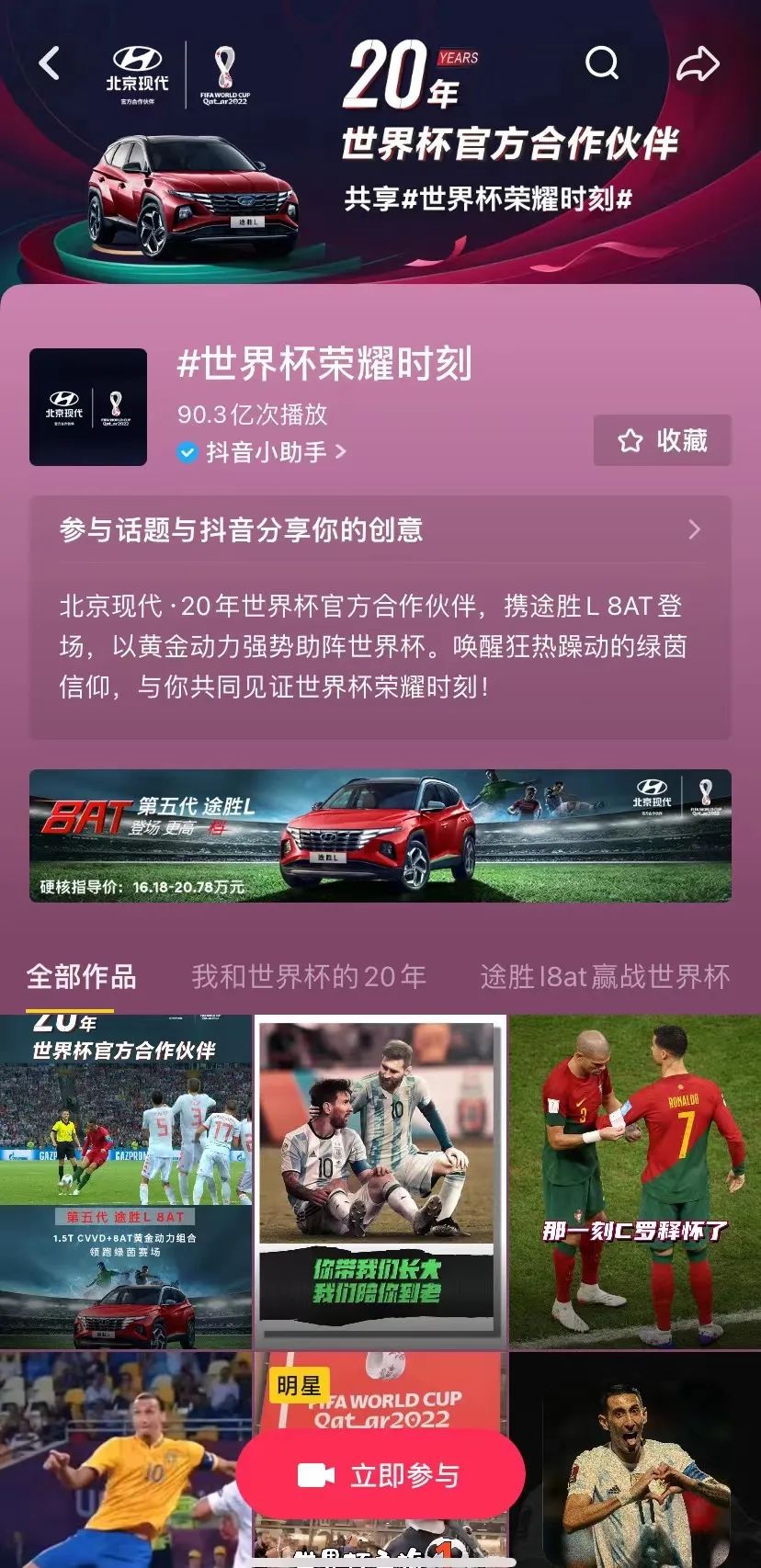761x1568 pixels.
Task: Click the blue verified checkmark badge
Action: pyautogui.click(x=187, y=451)
